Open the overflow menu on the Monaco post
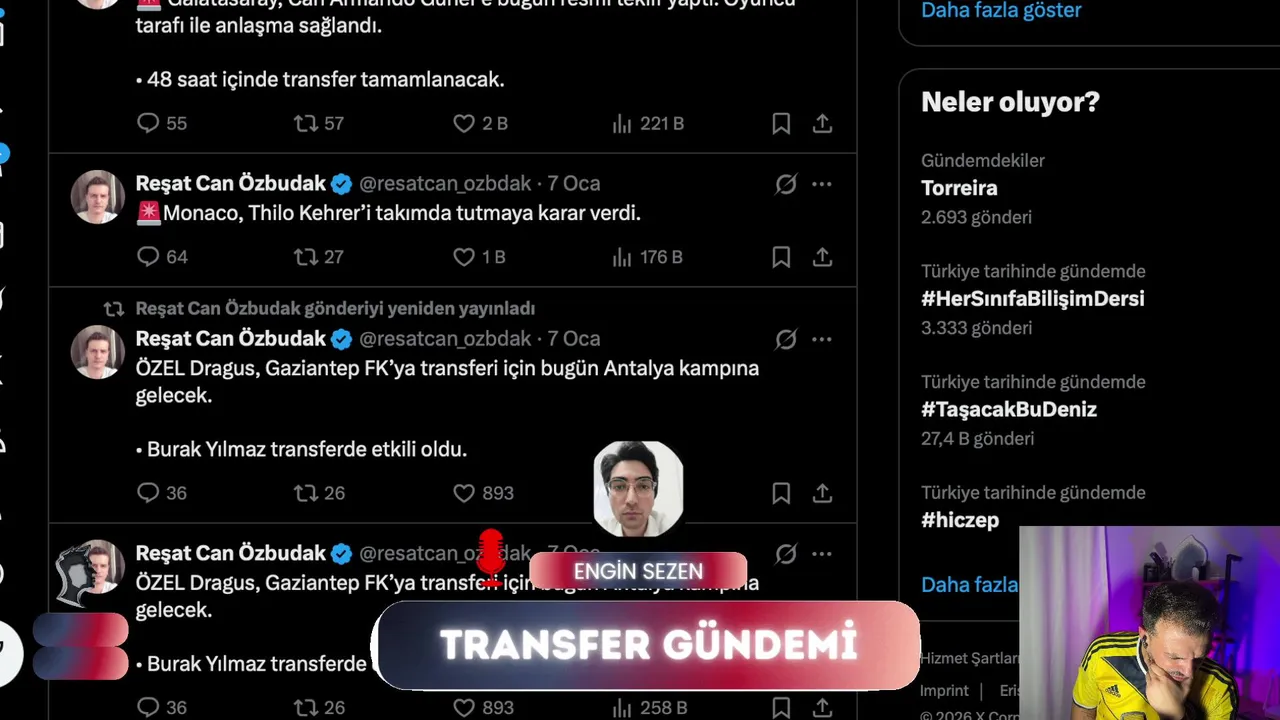1280x720 pixels. 822,184
